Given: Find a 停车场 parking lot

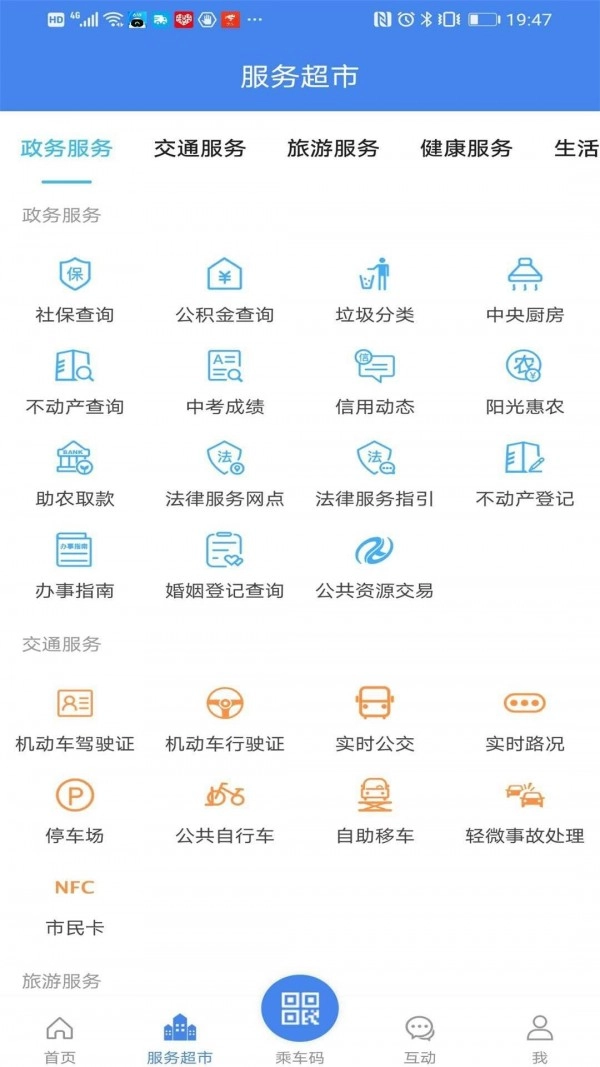Looking at the screenshot, I should (75, 810).
